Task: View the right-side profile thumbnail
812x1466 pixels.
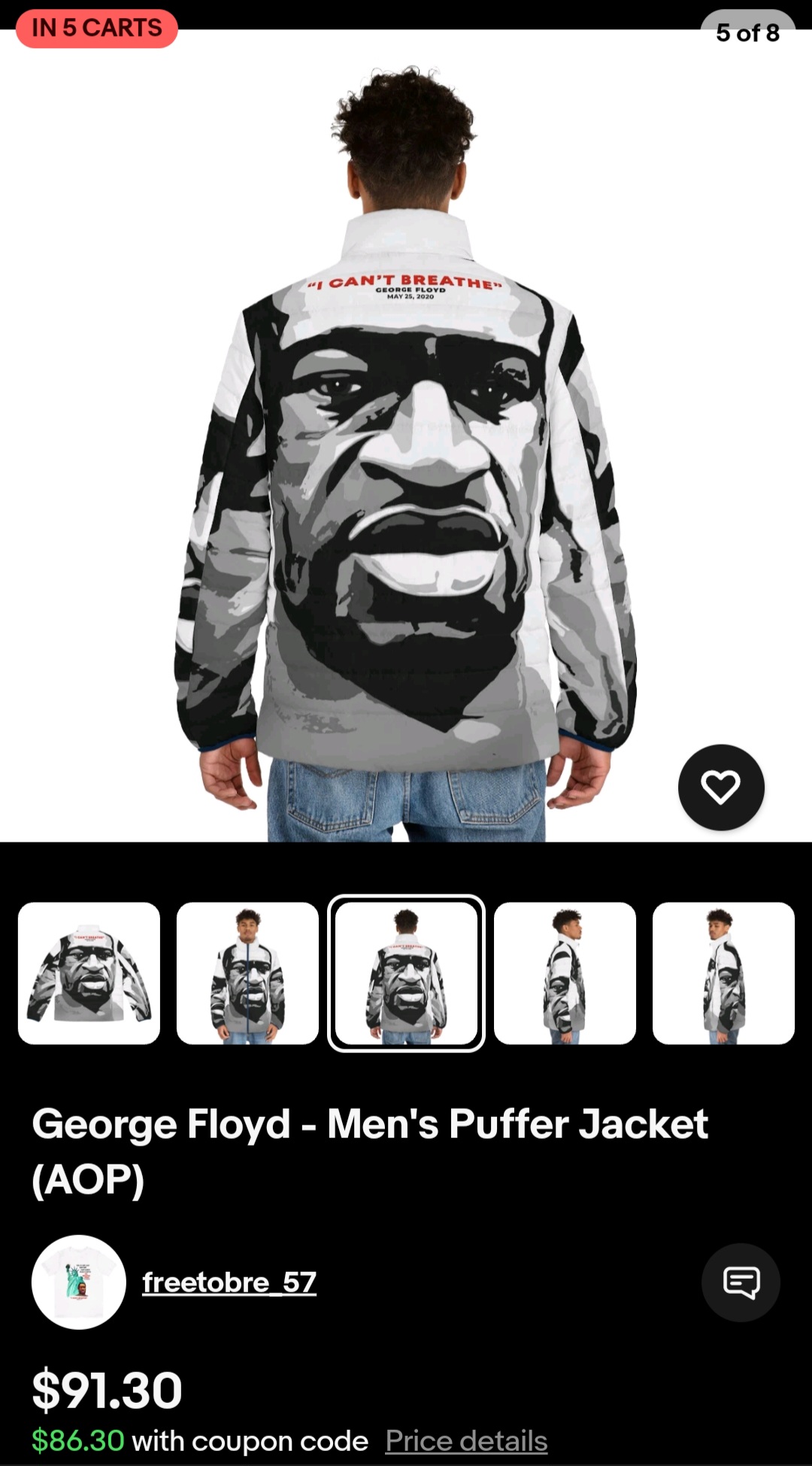Action: [565, 973]
